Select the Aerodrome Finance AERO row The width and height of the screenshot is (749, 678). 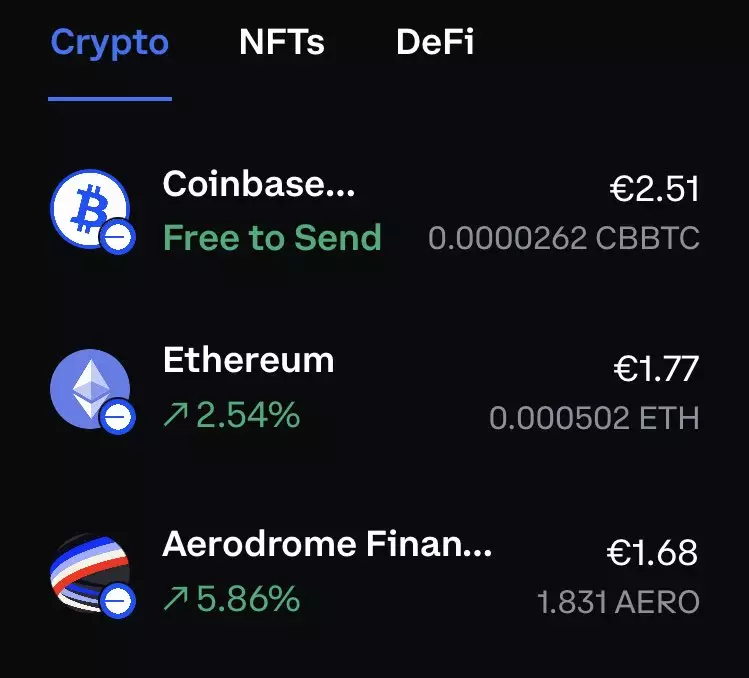374,572
